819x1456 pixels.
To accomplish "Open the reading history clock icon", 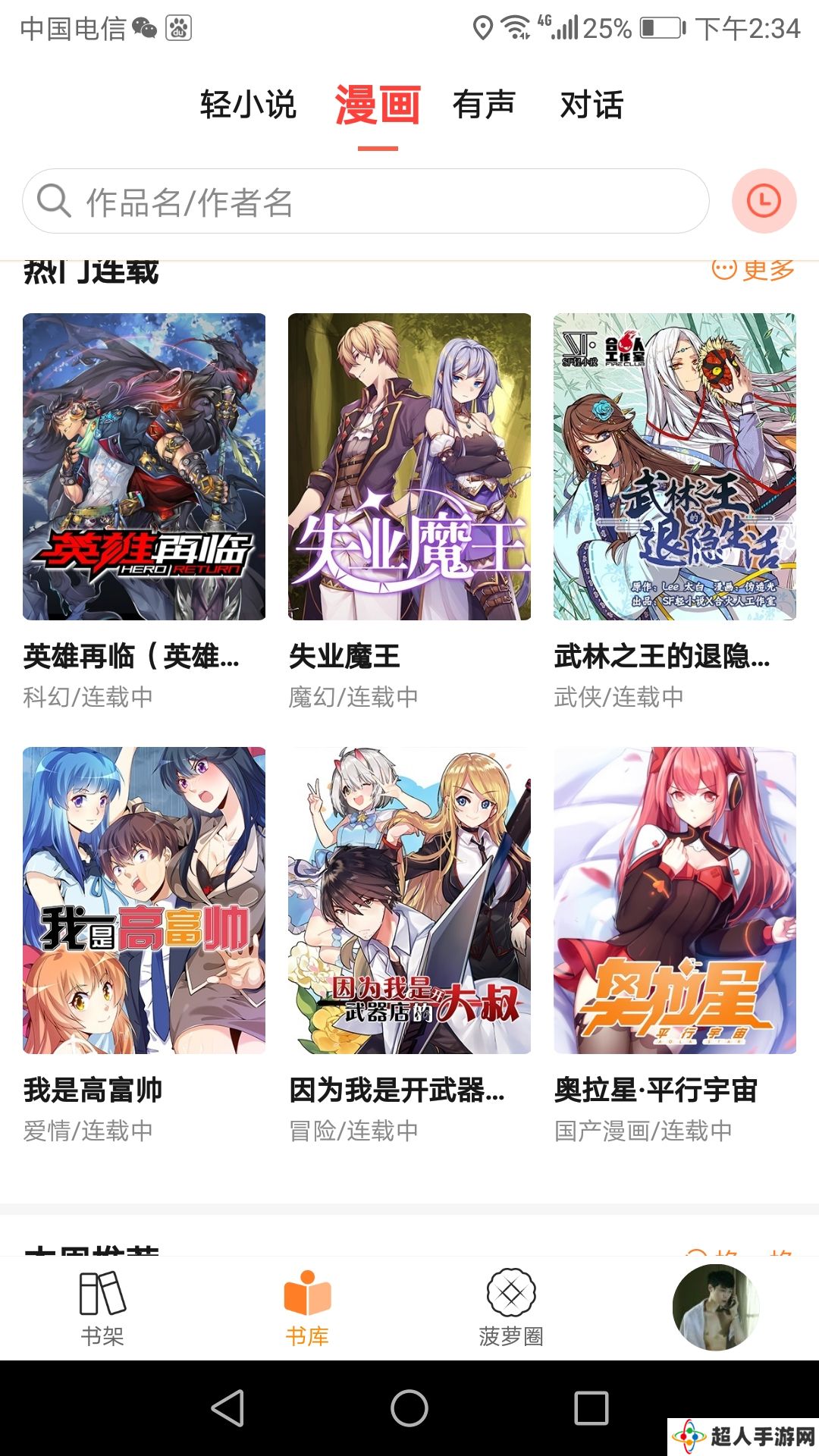I will (764, 202).
